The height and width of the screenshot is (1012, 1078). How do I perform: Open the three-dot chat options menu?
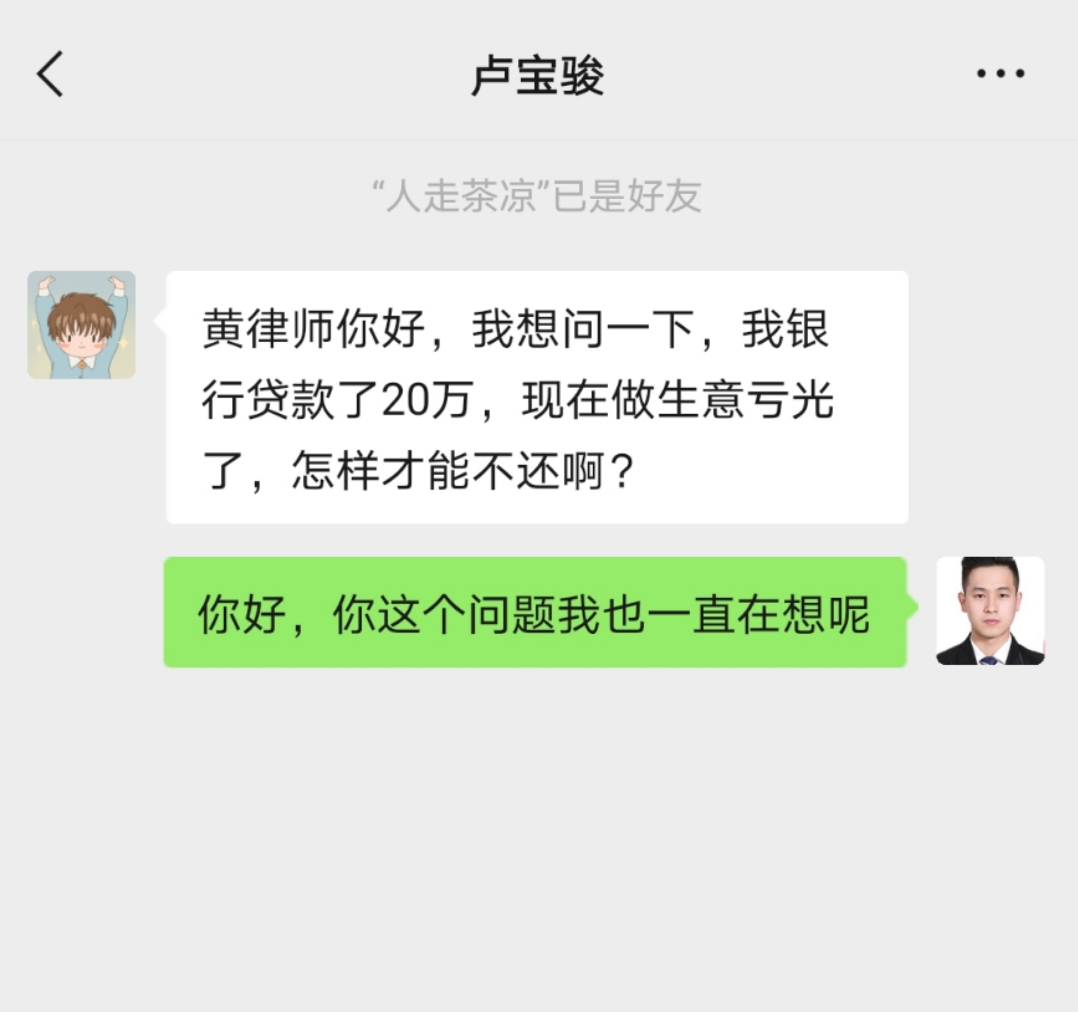1000,74
